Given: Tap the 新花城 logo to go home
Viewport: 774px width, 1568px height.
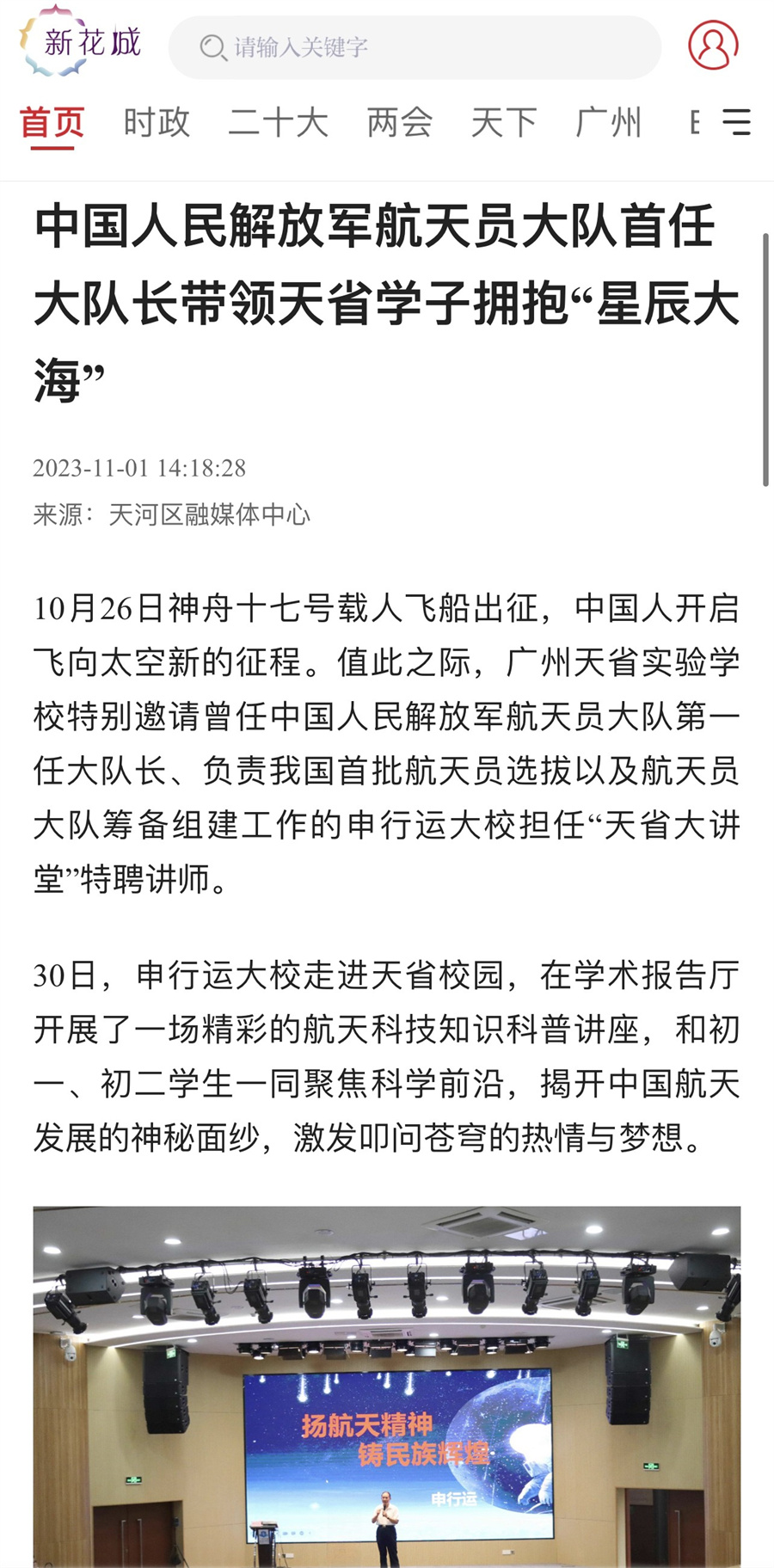Looking at the screenshot, I should (x=81, y=41).
